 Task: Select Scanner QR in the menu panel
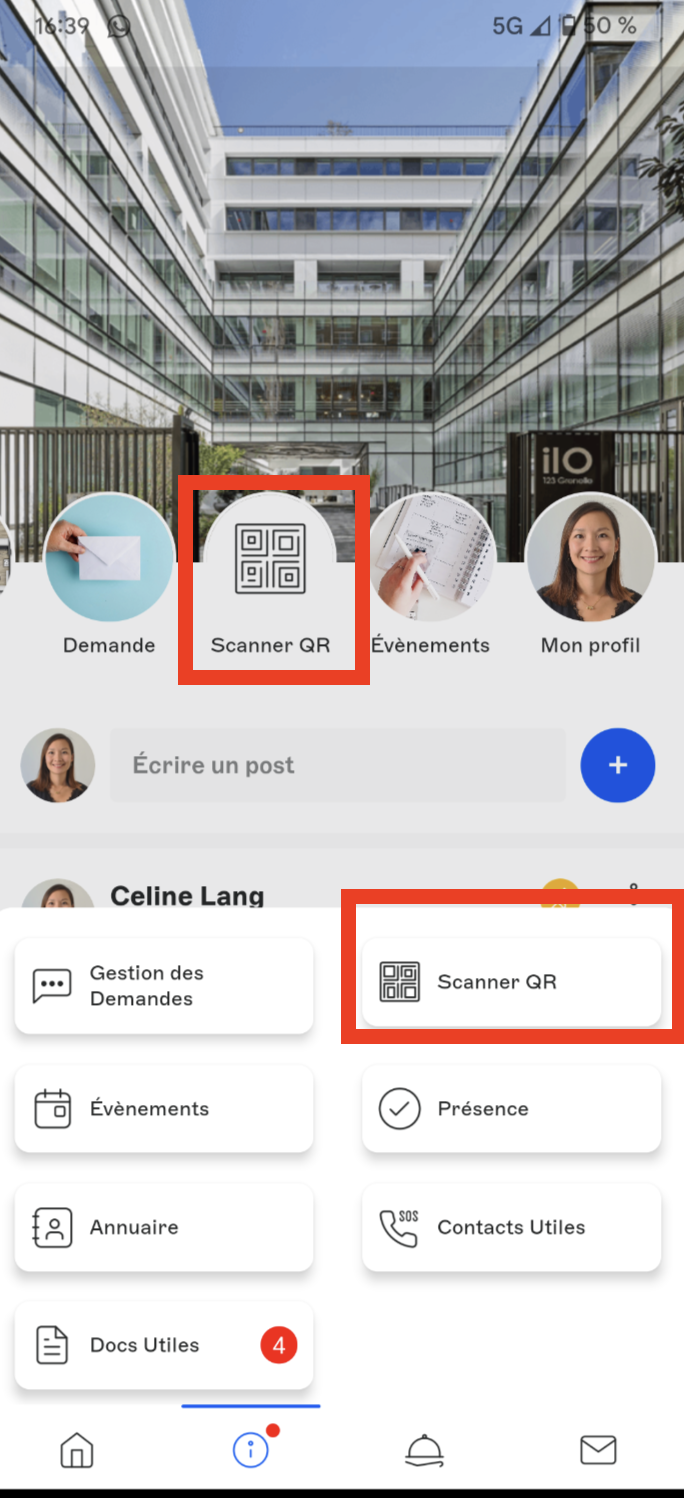click(x=511, y=982)
